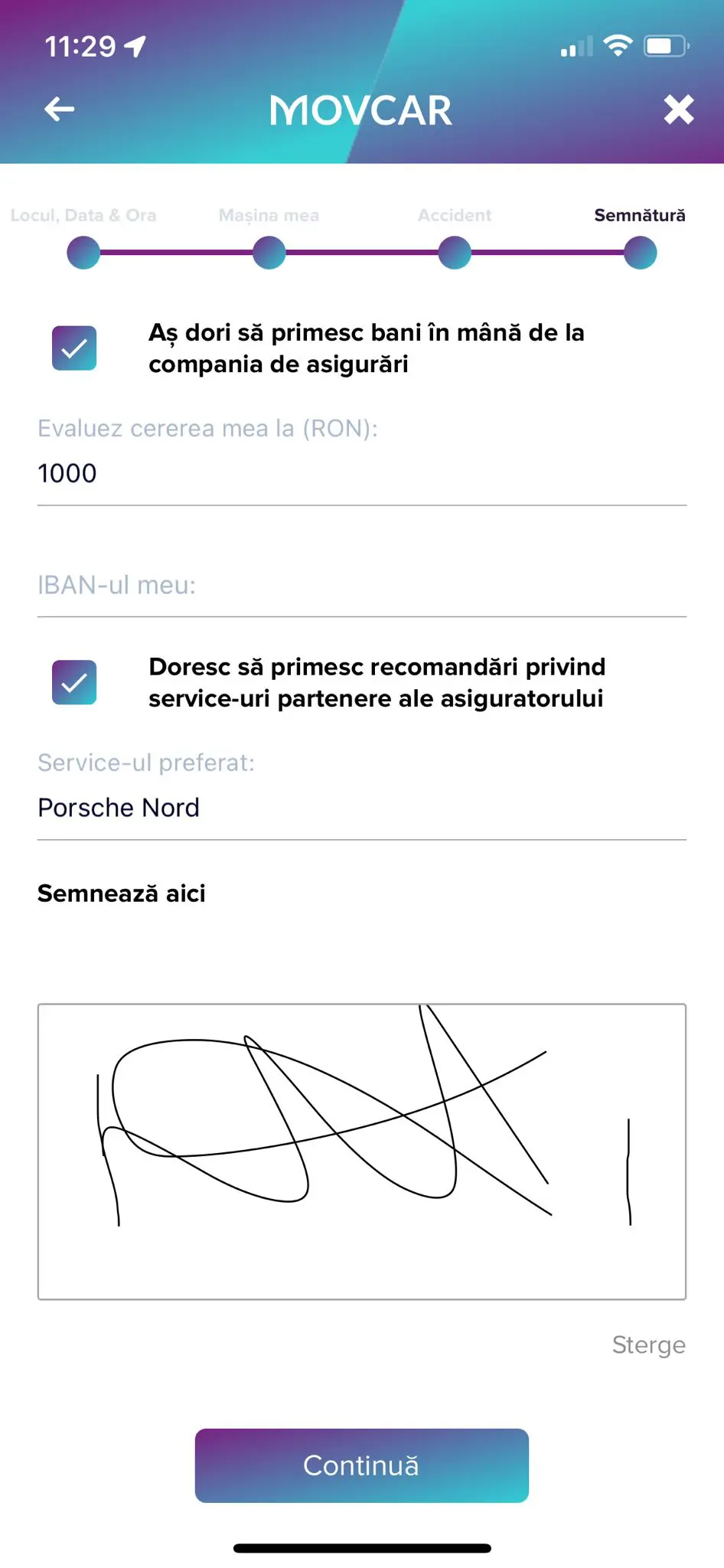724x1568 pixels.
Task: Clear the signature with Sterge
Action: (x=648, y=1345)
